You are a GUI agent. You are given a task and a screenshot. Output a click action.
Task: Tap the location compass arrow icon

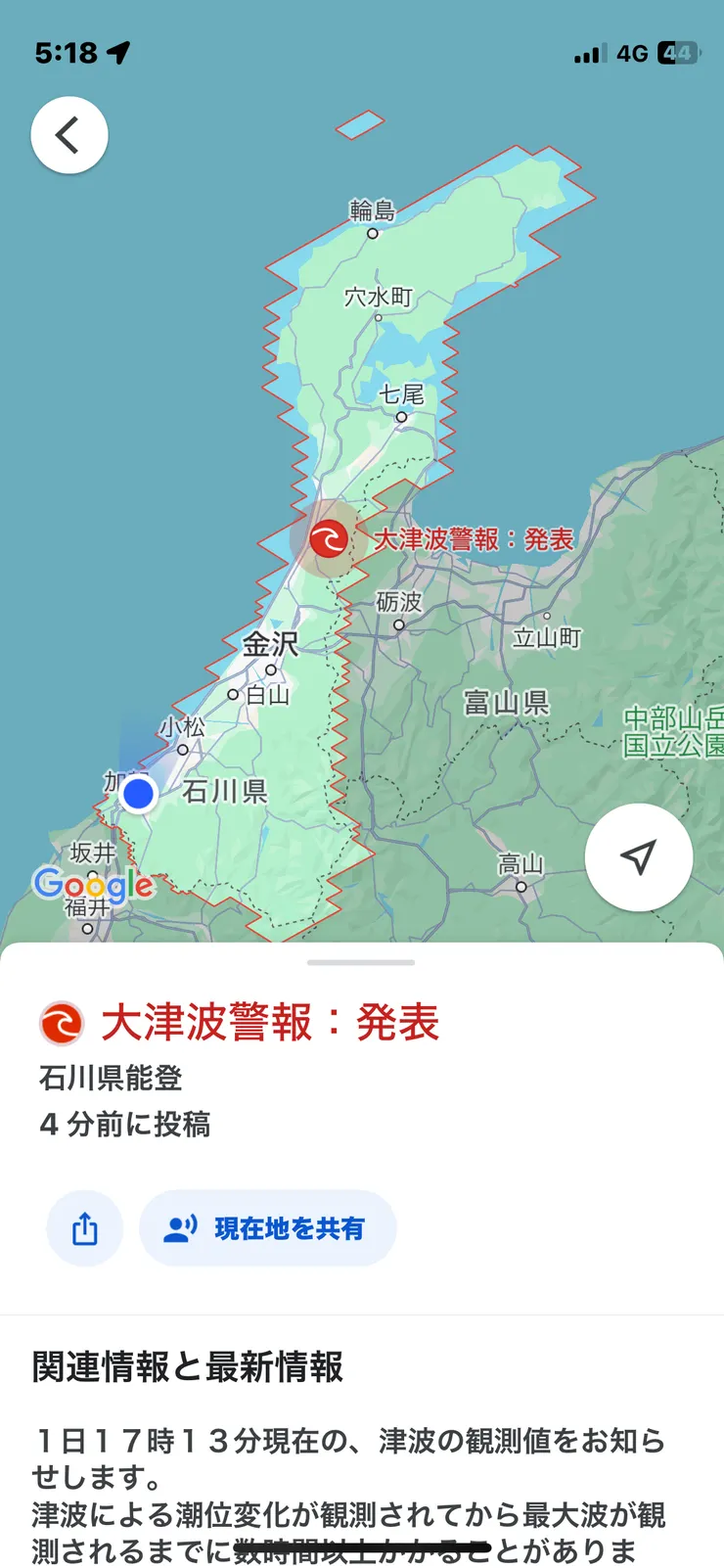pos(638,855)
